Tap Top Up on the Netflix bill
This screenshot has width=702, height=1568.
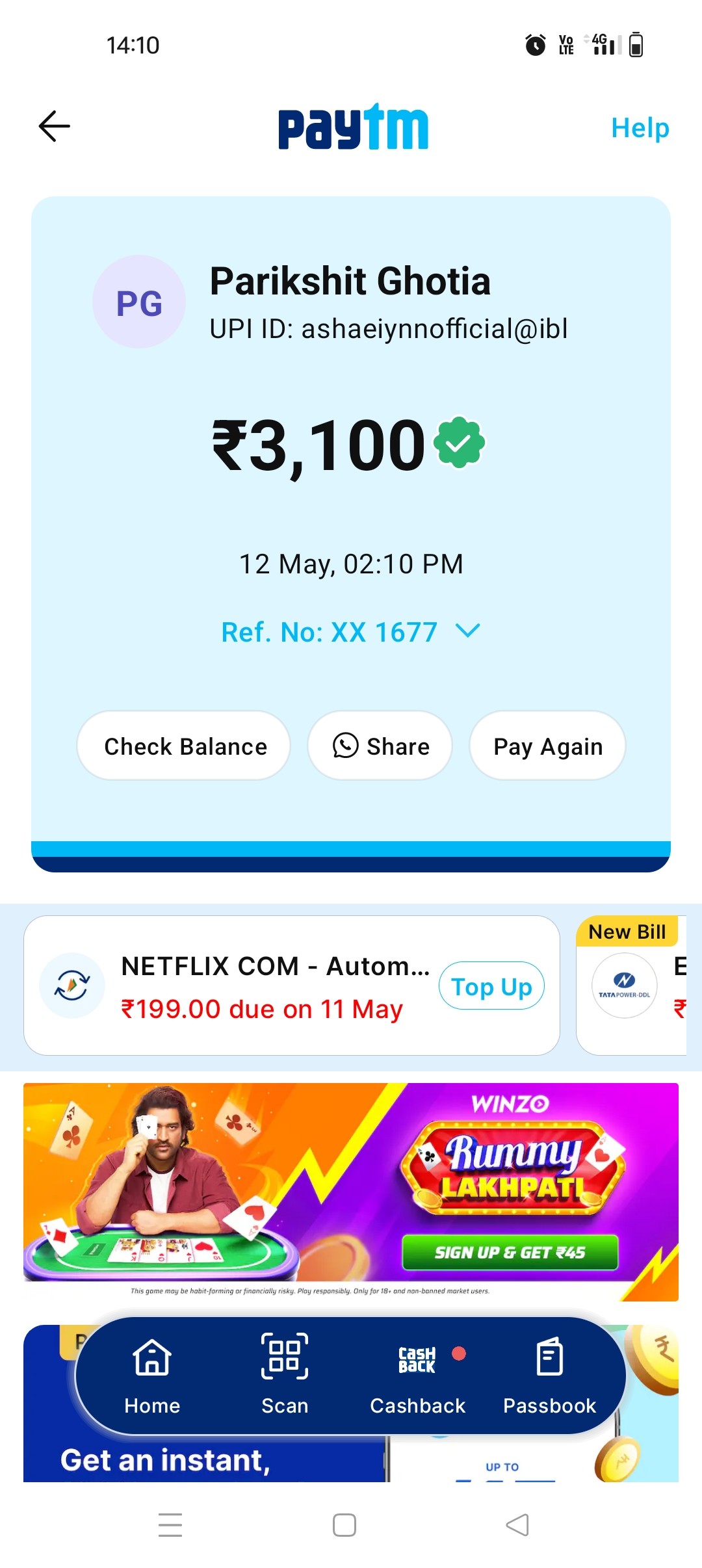coord(491,986)
